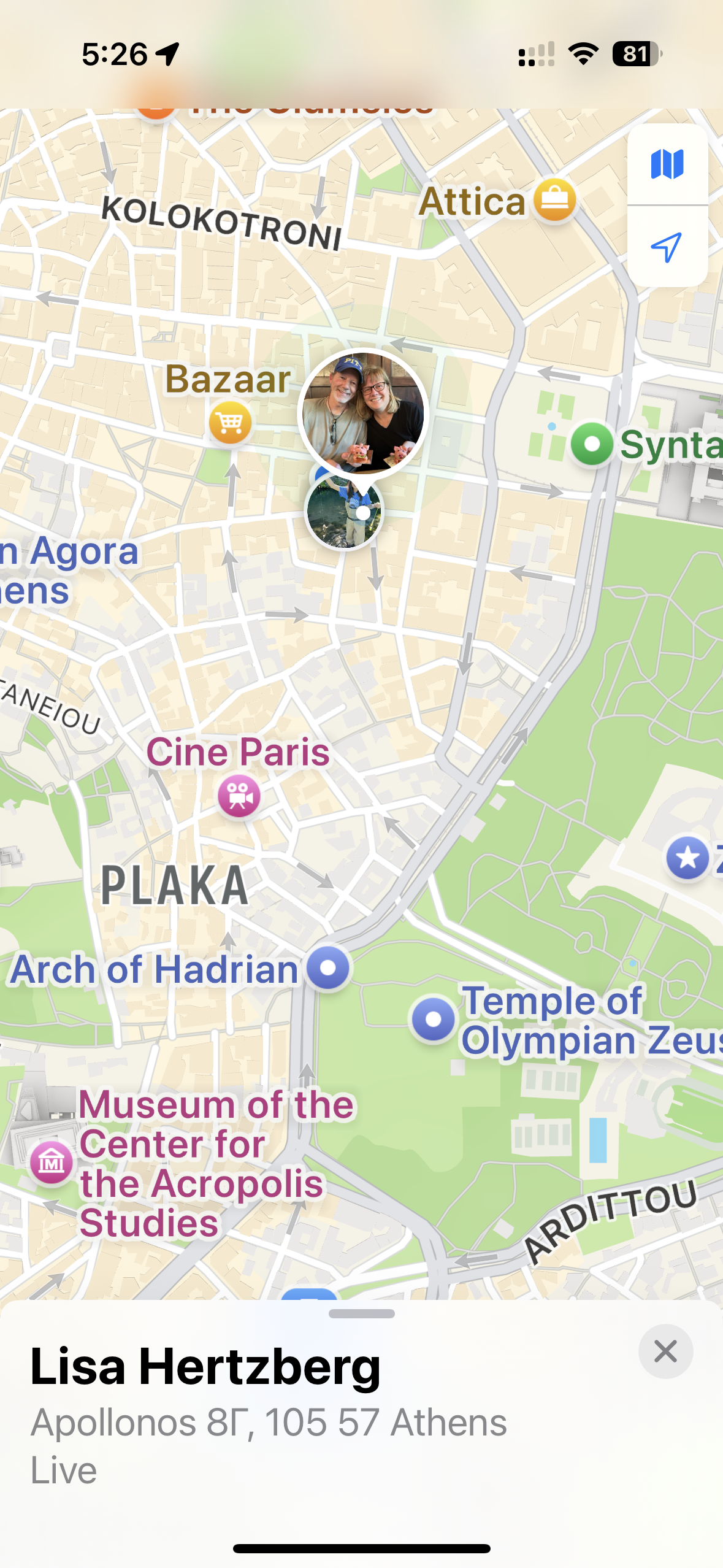Tap the green Syntagma marker
The image size is (723, 1568).
pos(592,444)
